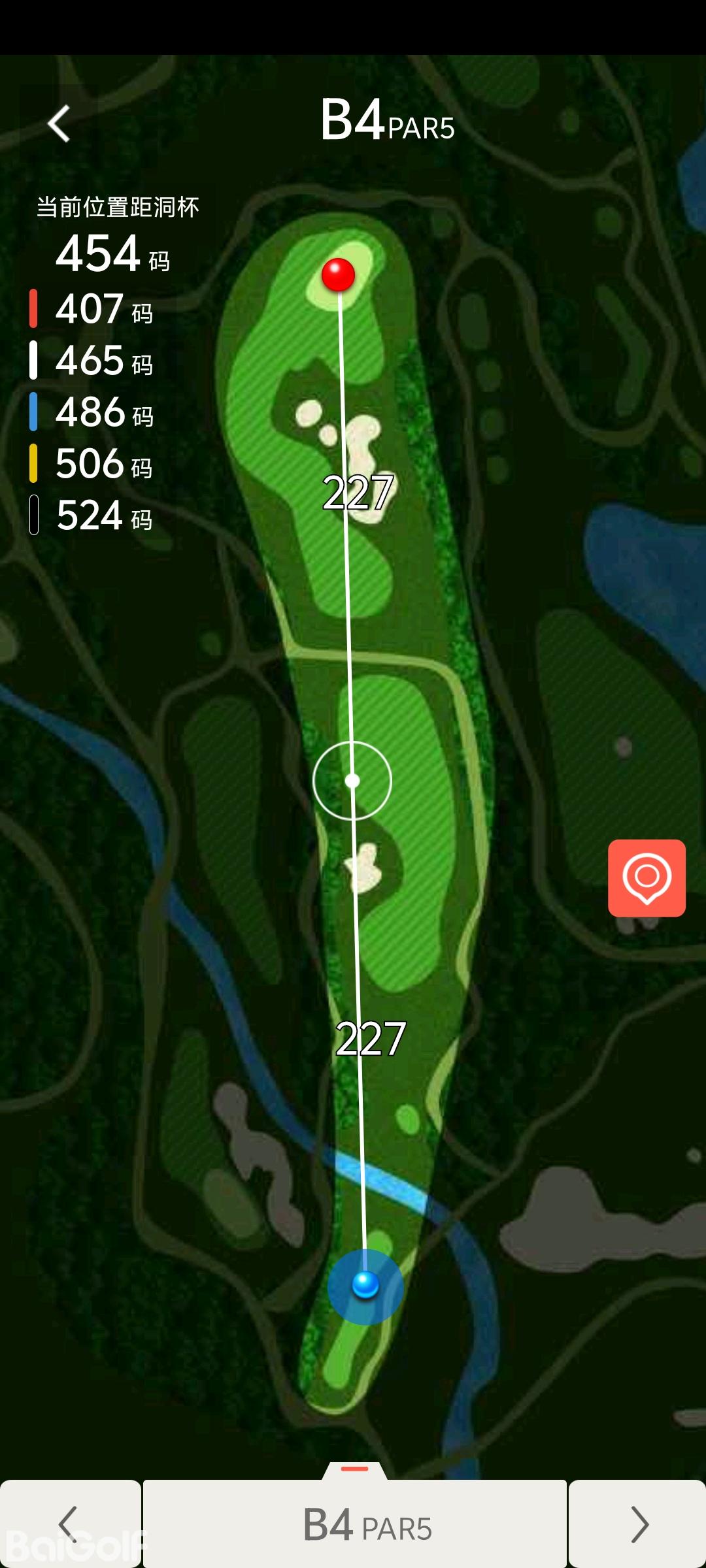Go to the previous hole

point(69,1524)
